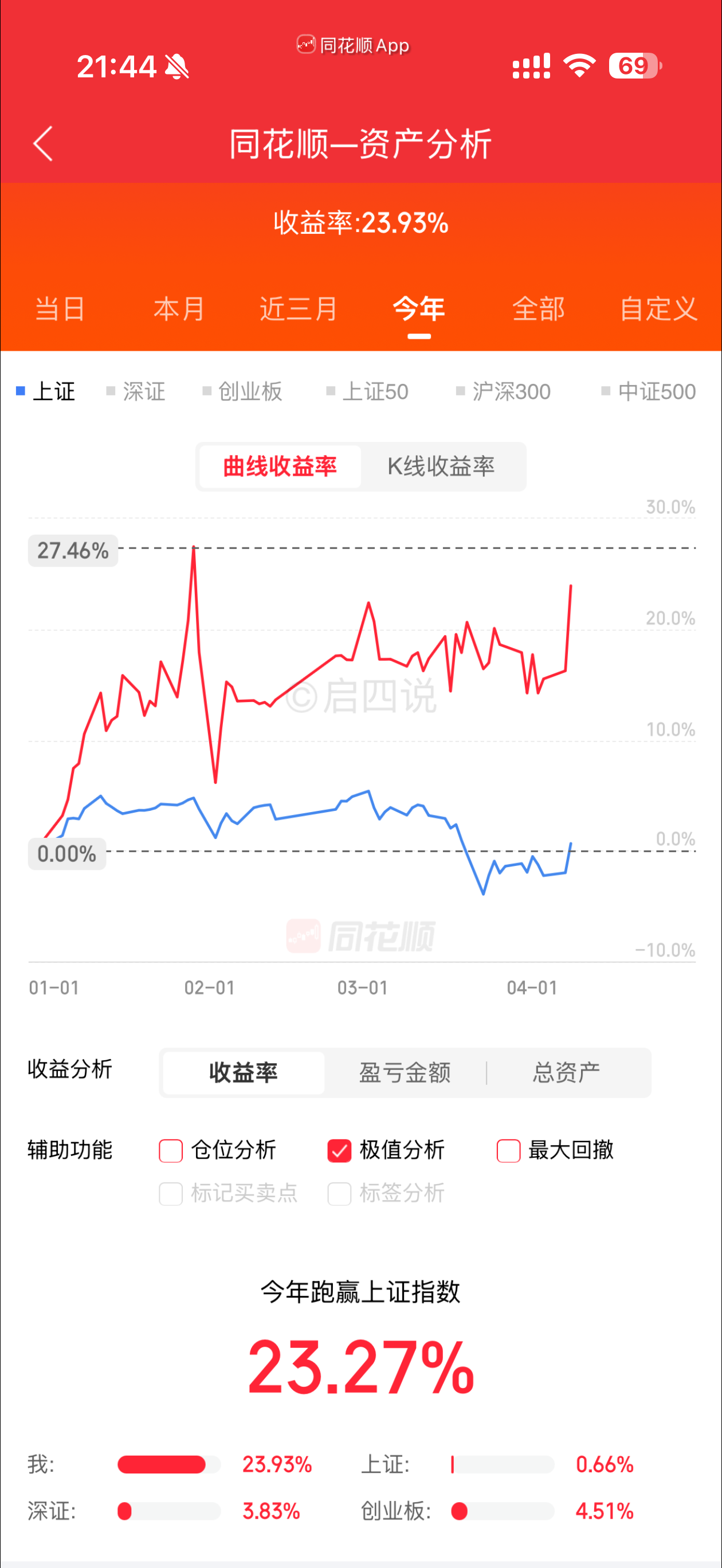Switch comparison to 上证50
The image size is (722, 1568).
(x=368, y=391)
